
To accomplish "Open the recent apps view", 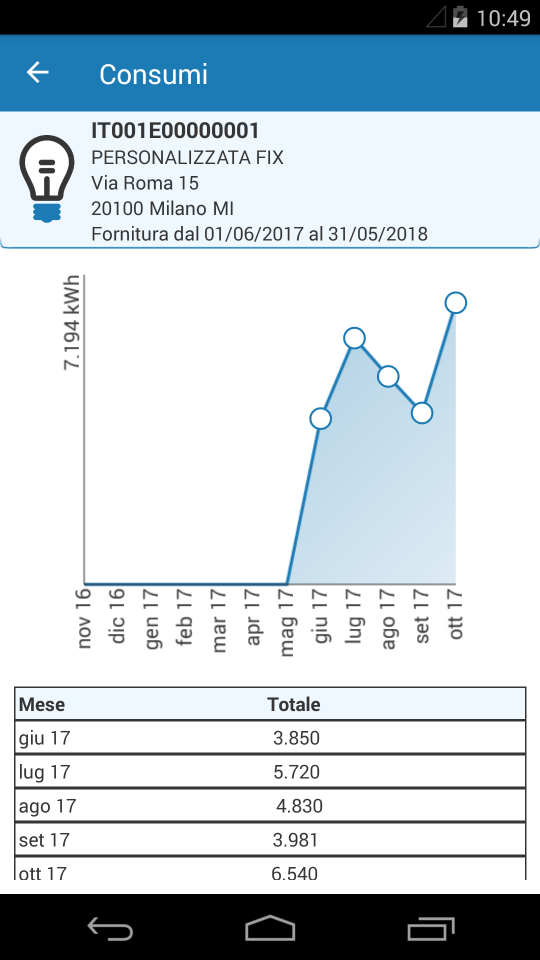I will pyautogui.click(x=431, y=928).
